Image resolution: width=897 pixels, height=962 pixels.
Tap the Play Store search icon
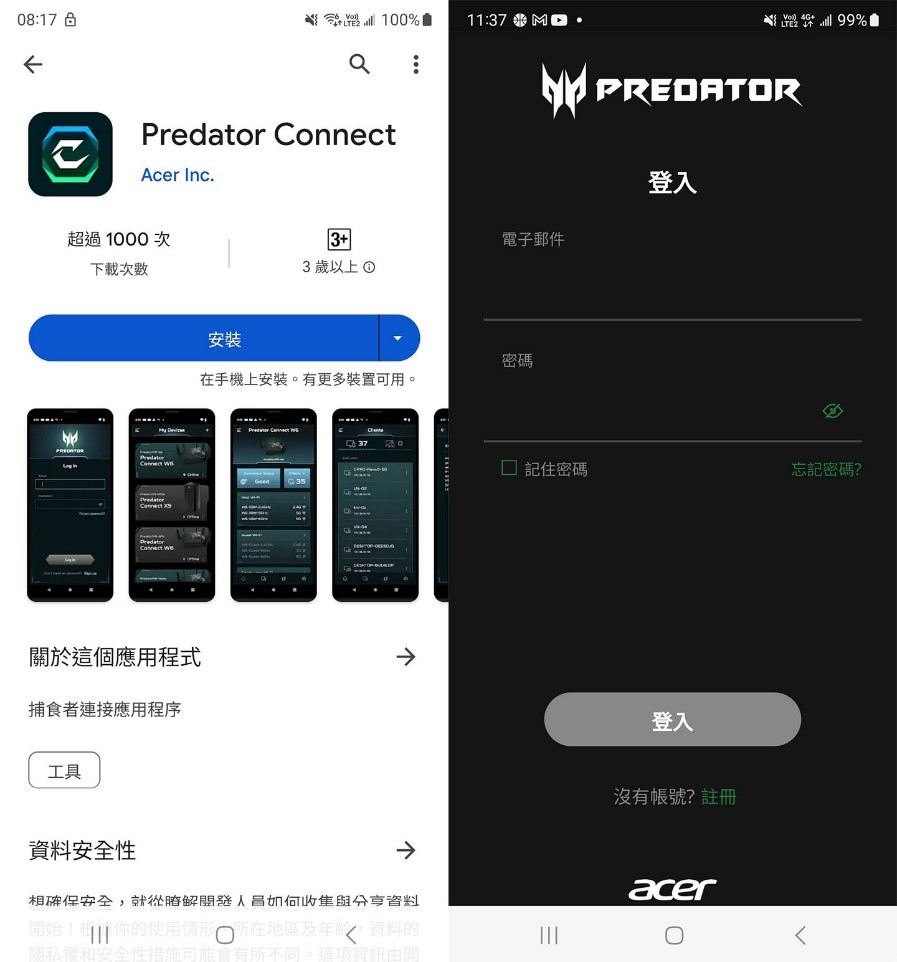[359, 64]
